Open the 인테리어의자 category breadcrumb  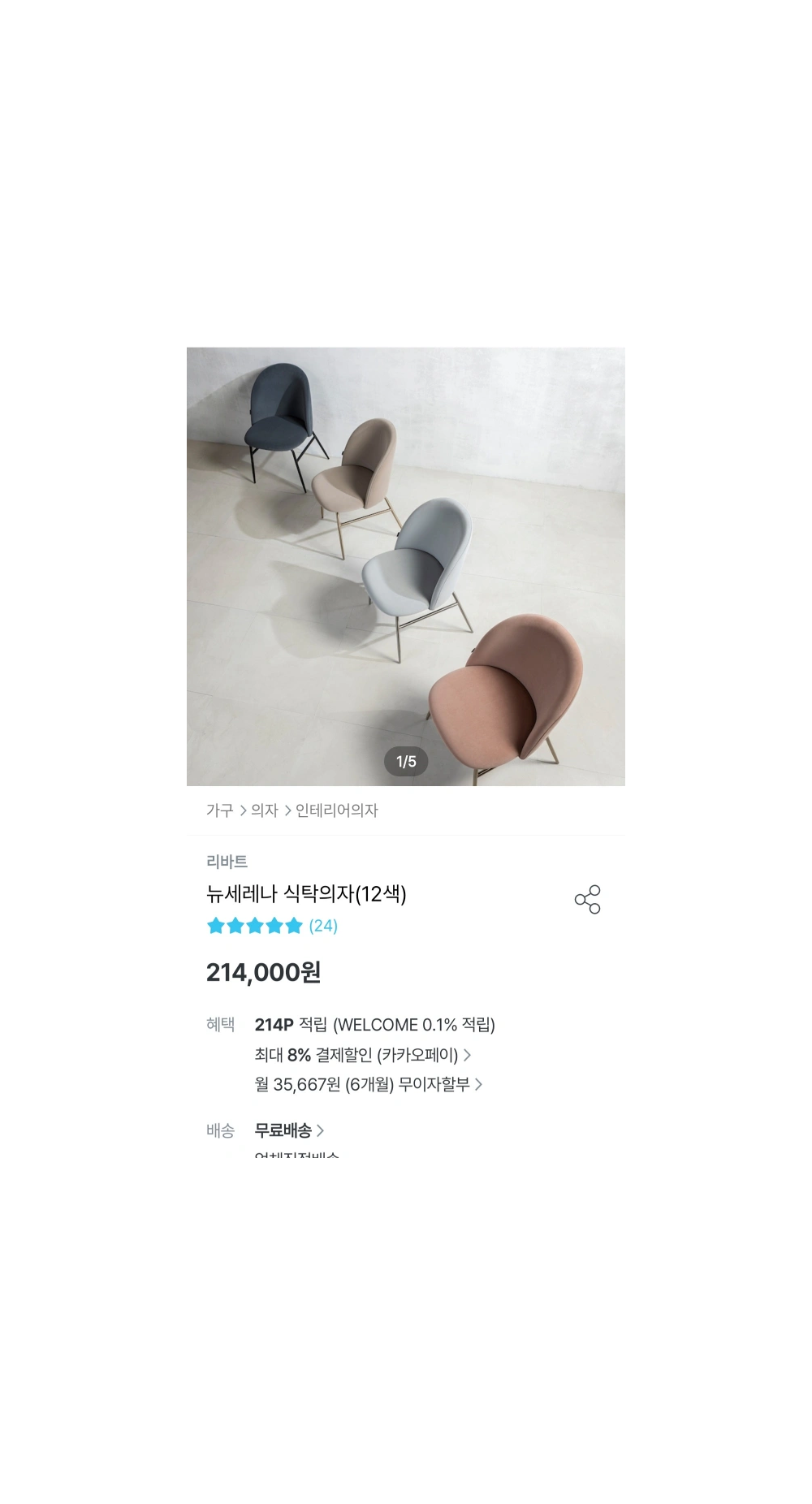point(336,810)
